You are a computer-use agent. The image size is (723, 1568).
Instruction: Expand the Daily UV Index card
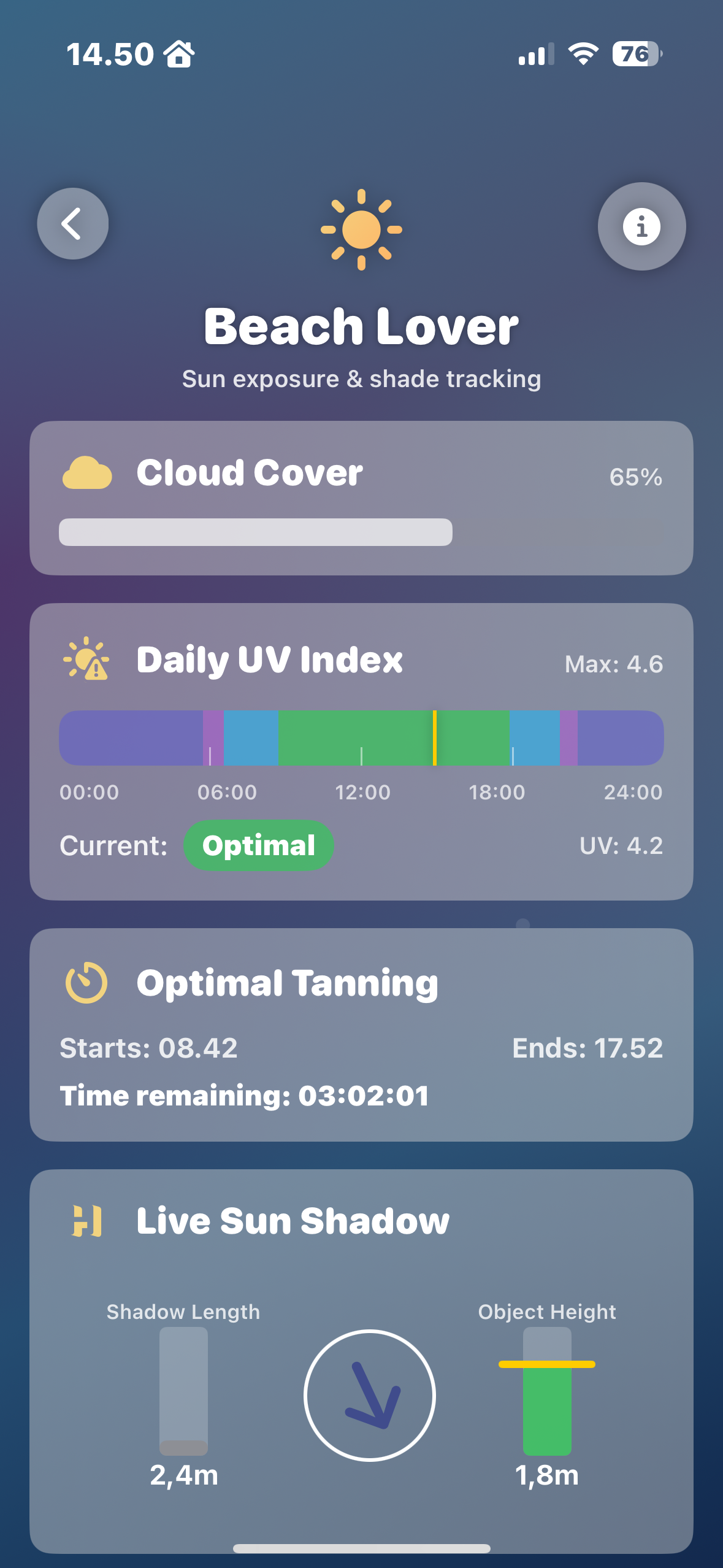(361, 751)
